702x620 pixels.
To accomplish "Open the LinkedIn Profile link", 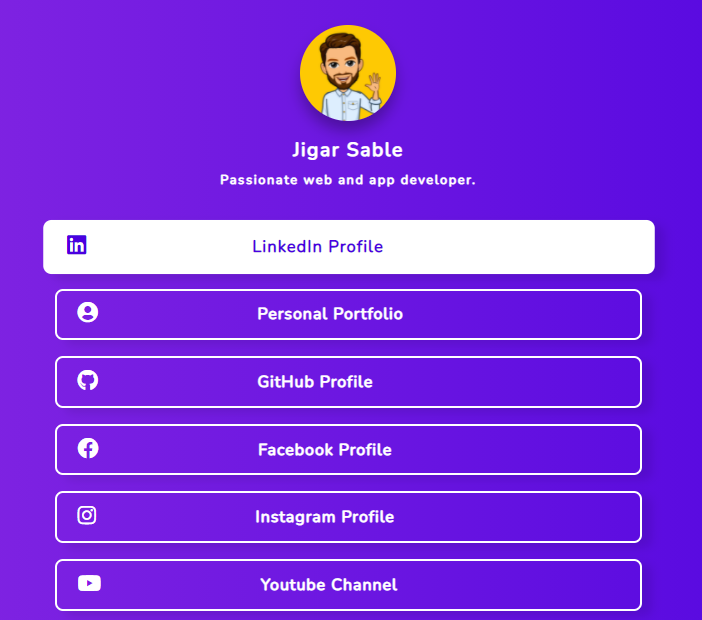I will coord(348,247).
